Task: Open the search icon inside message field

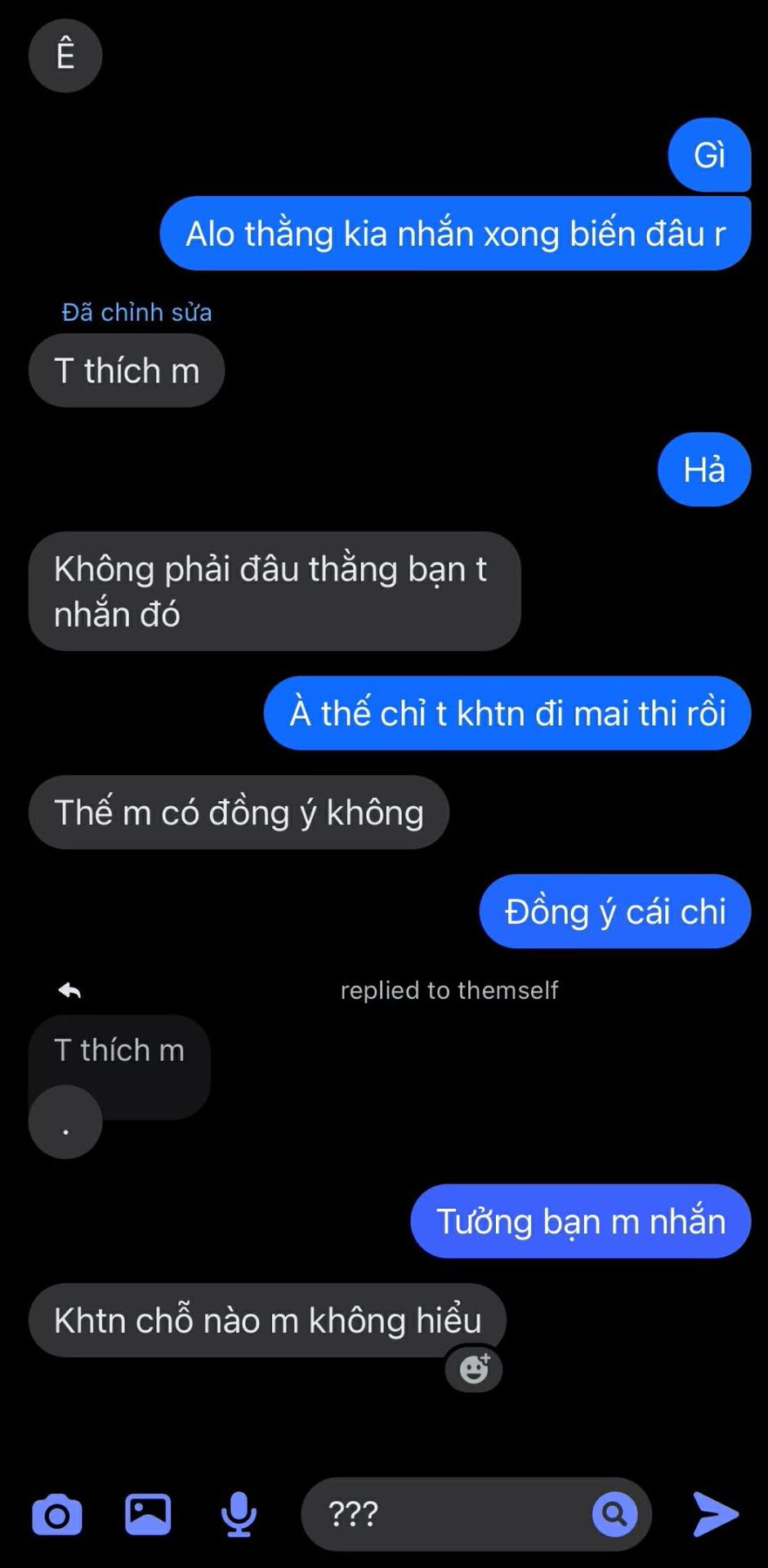Action: [614, 1514]
